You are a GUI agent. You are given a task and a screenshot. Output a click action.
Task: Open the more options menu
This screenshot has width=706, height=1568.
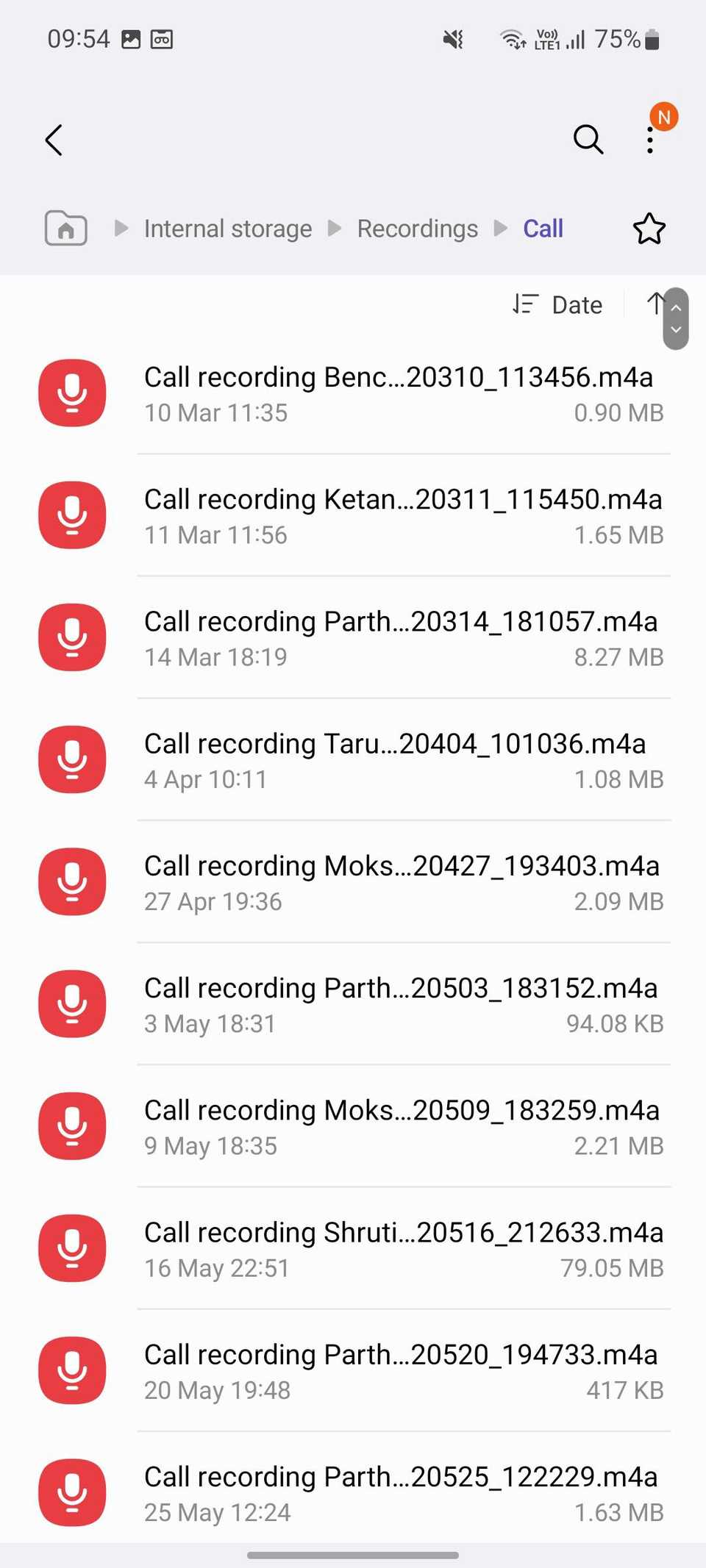650,140
